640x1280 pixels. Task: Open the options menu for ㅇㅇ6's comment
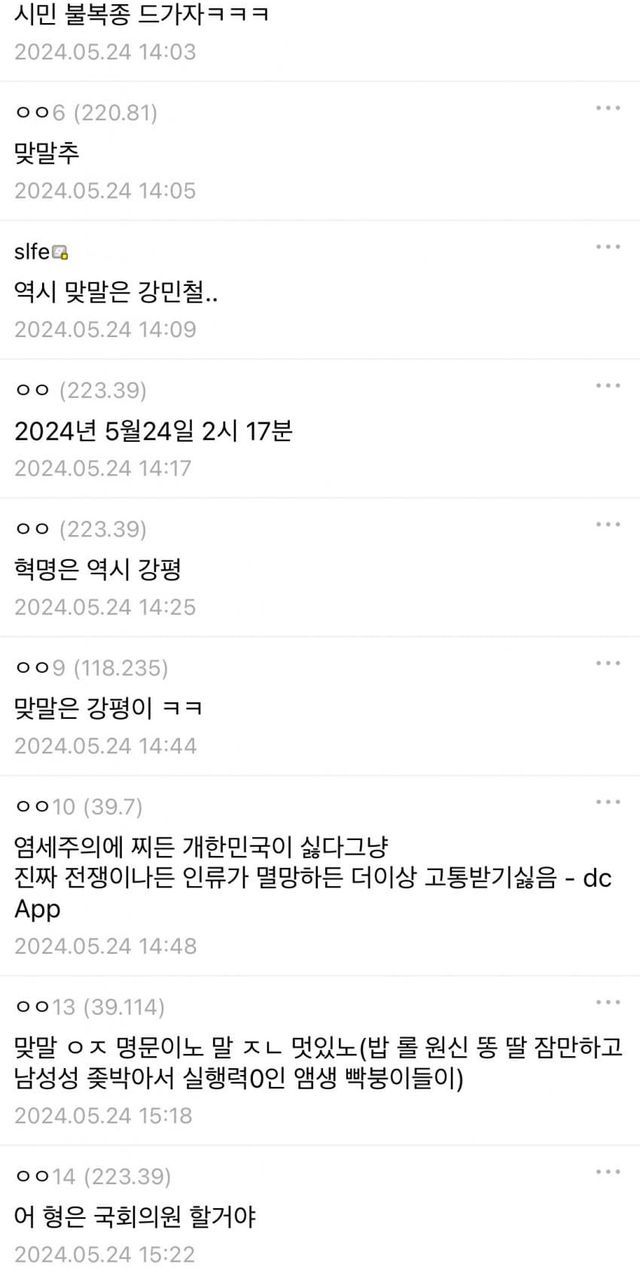pyautogui.click(x=608, y=108)
